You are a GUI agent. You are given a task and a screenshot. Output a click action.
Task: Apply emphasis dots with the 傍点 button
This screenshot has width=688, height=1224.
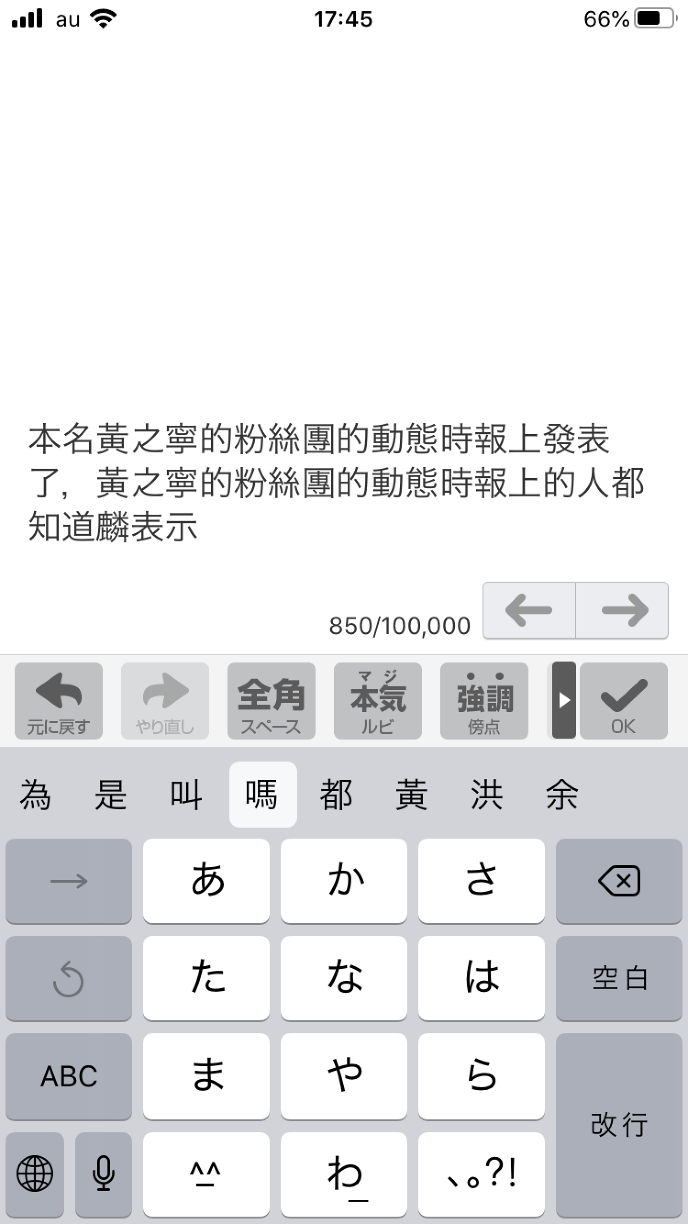[484, 701]
